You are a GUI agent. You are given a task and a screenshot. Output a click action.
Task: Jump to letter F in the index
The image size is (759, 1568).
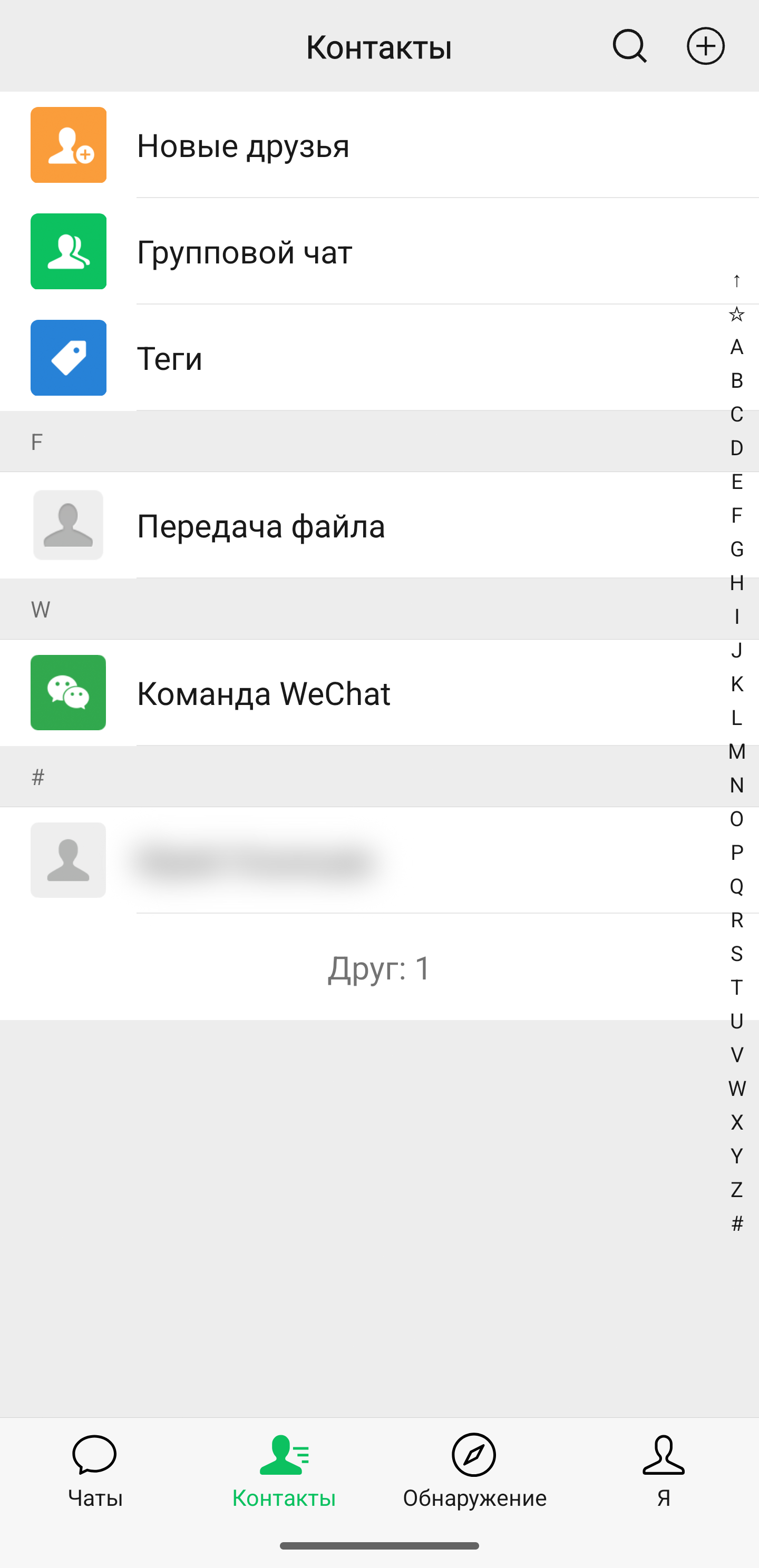click(736, 516)
